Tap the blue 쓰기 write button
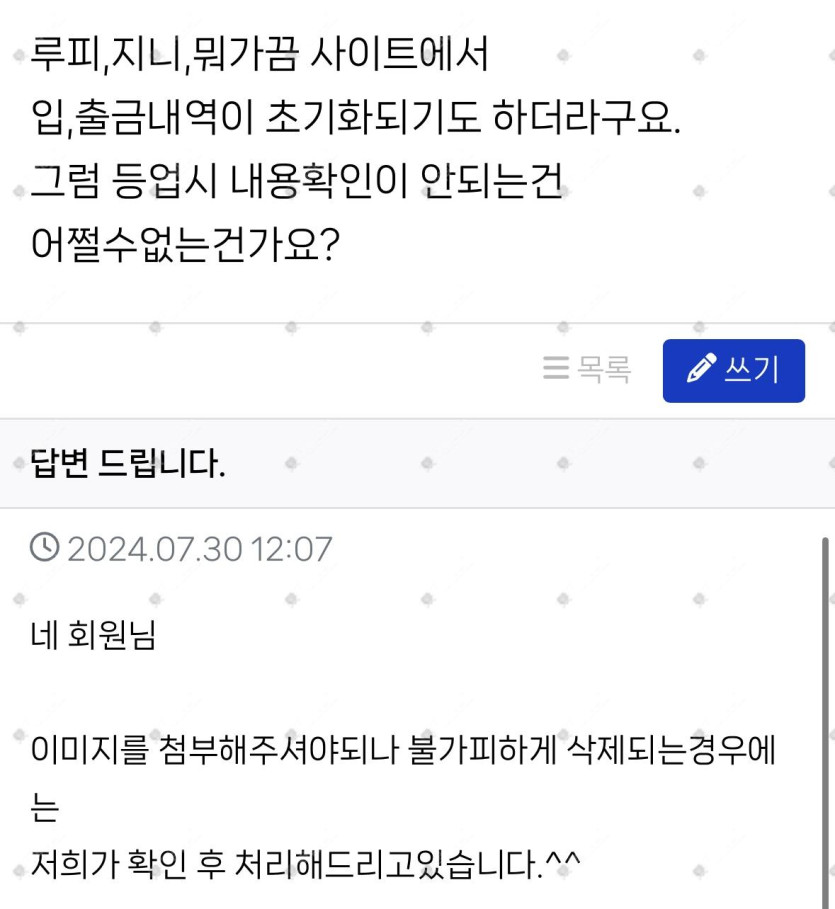 tap(733, 370)
